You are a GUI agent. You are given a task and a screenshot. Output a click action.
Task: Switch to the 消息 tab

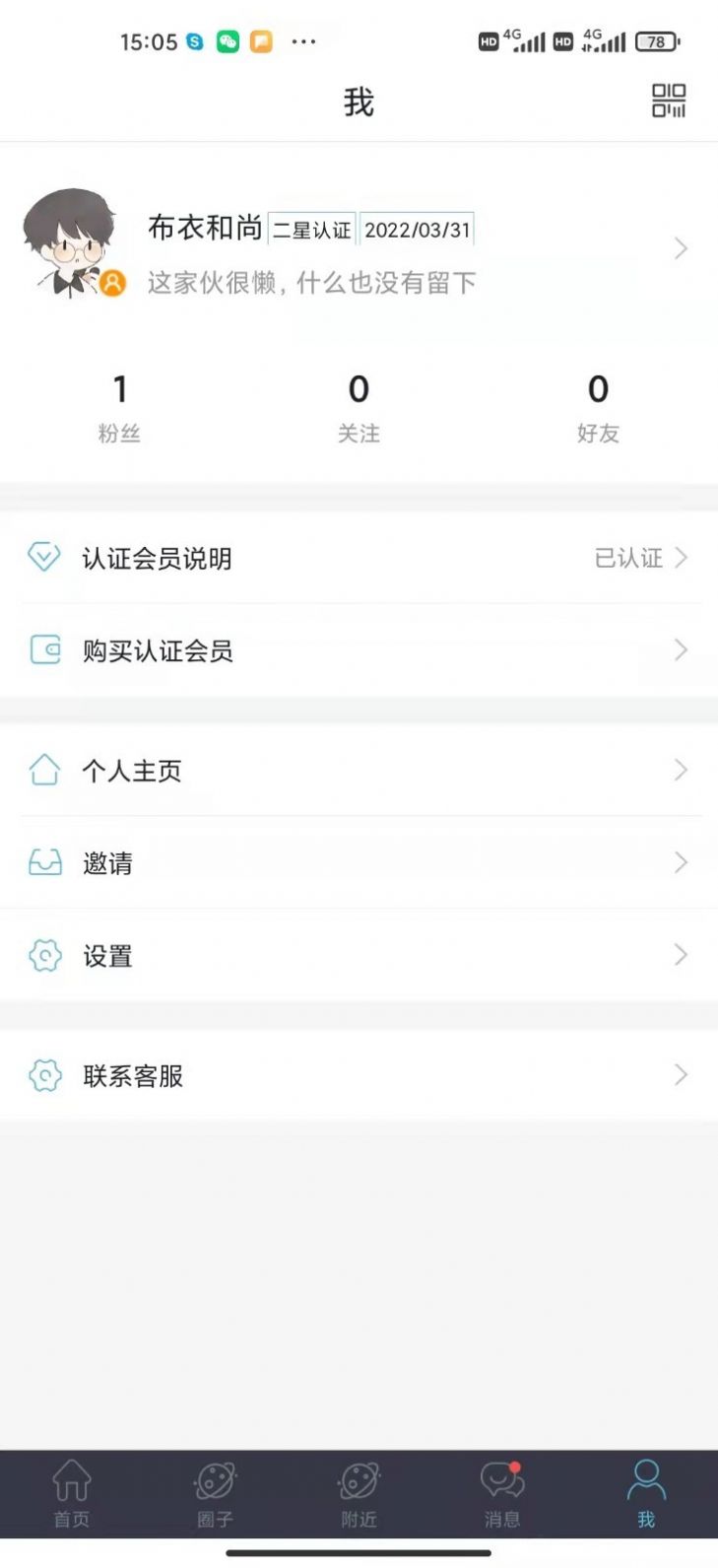(502, 1493)
